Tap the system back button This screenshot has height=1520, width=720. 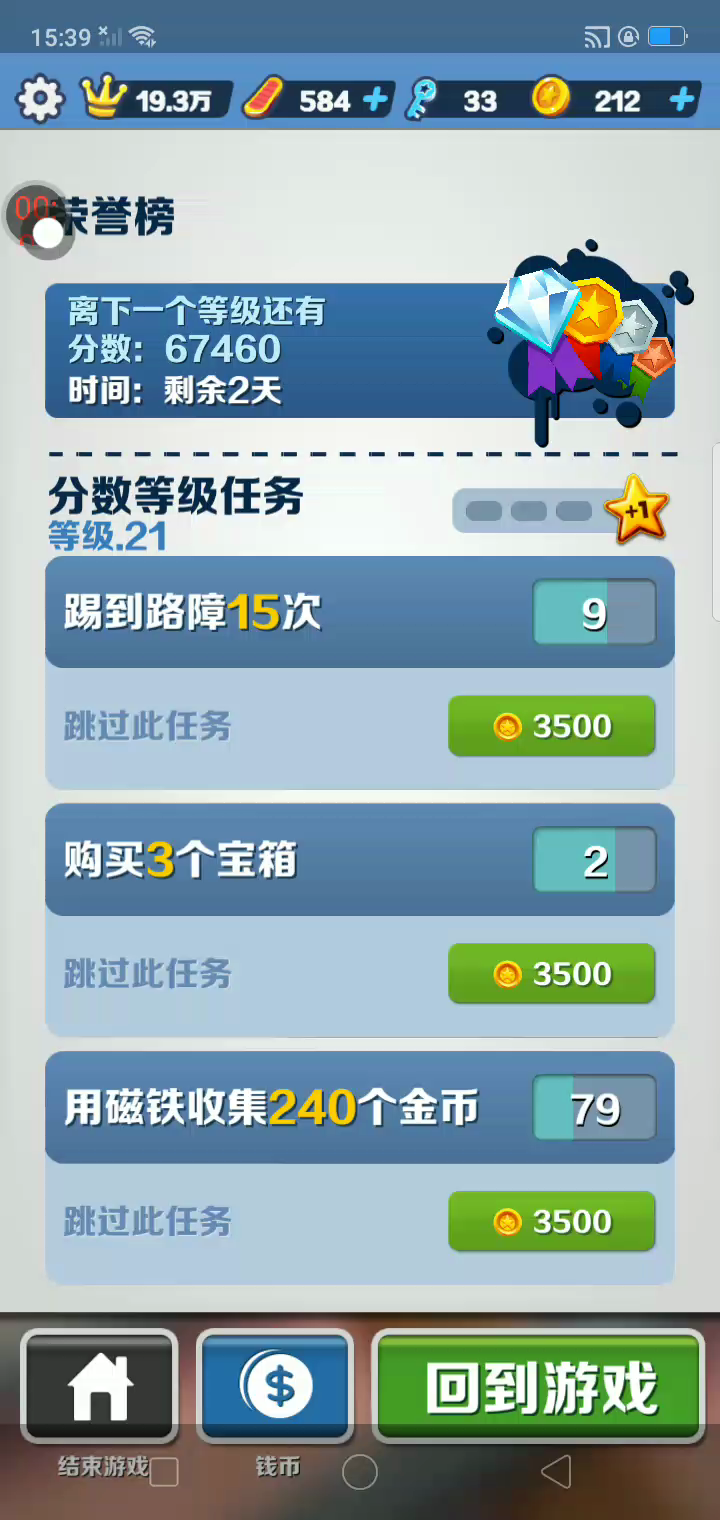556,1472
